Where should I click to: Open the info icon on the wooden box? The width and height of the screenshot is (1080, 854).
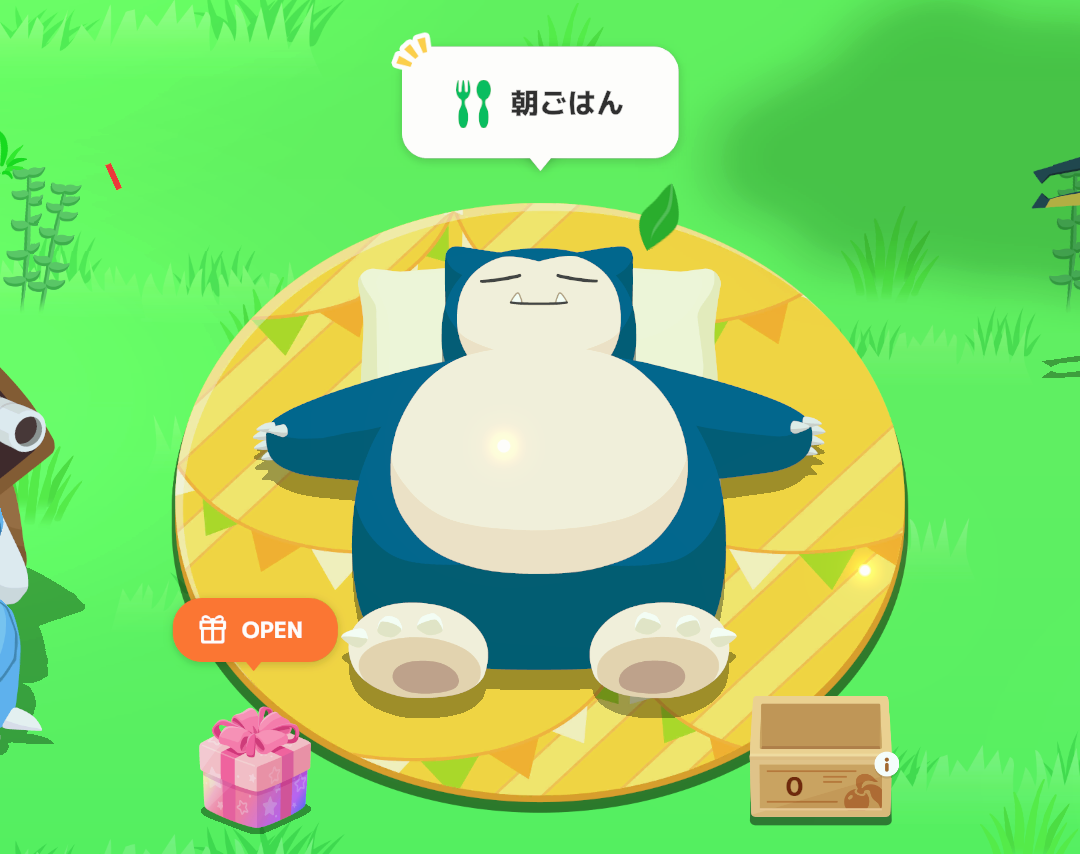point(886,764)
